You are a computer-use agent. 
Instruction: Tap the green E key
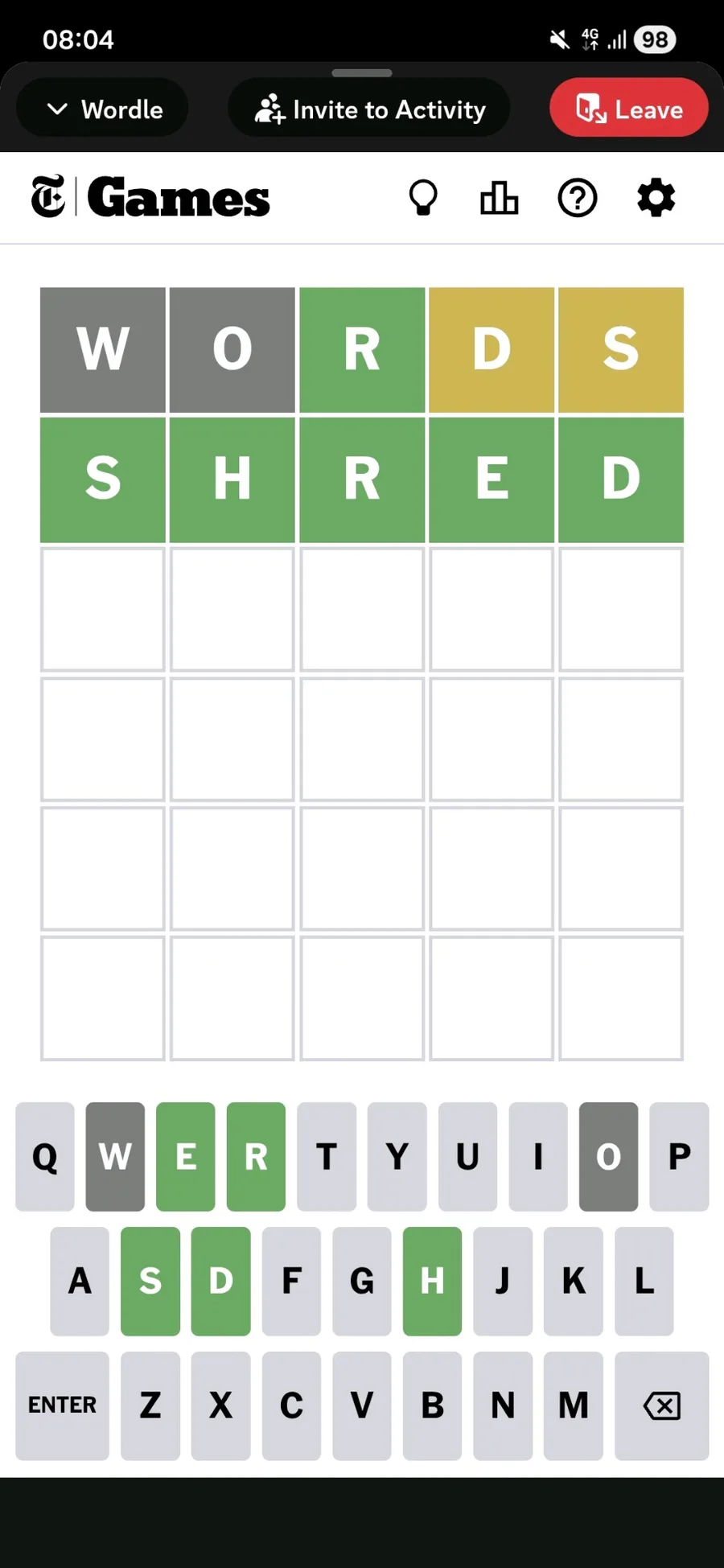click(x=186, y=1157)
